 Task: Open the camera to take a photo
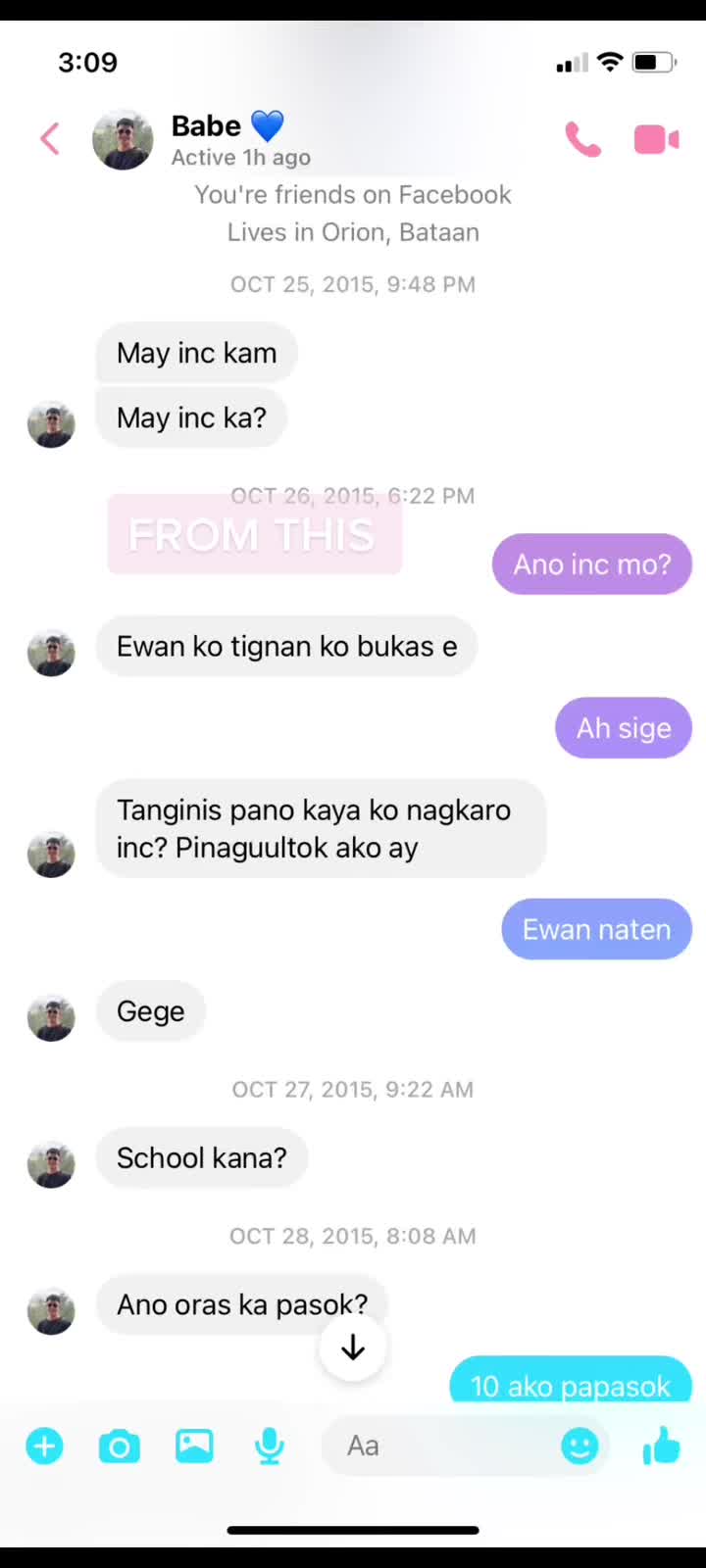(x=120, y=1445)
